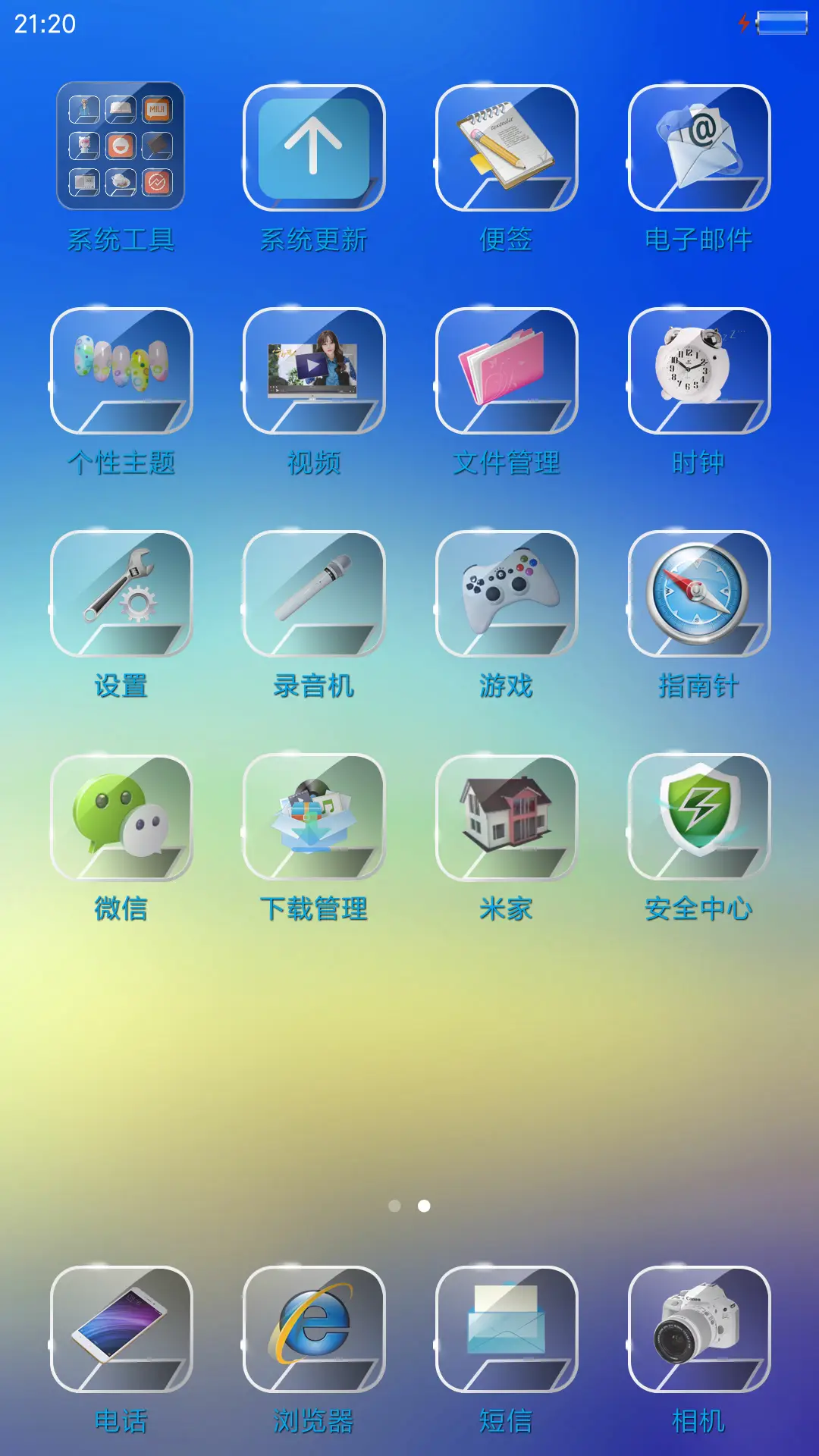Open Download Manager (下载管理)
This screenshot has width=819, height=1456.
(x=315, y=823)
